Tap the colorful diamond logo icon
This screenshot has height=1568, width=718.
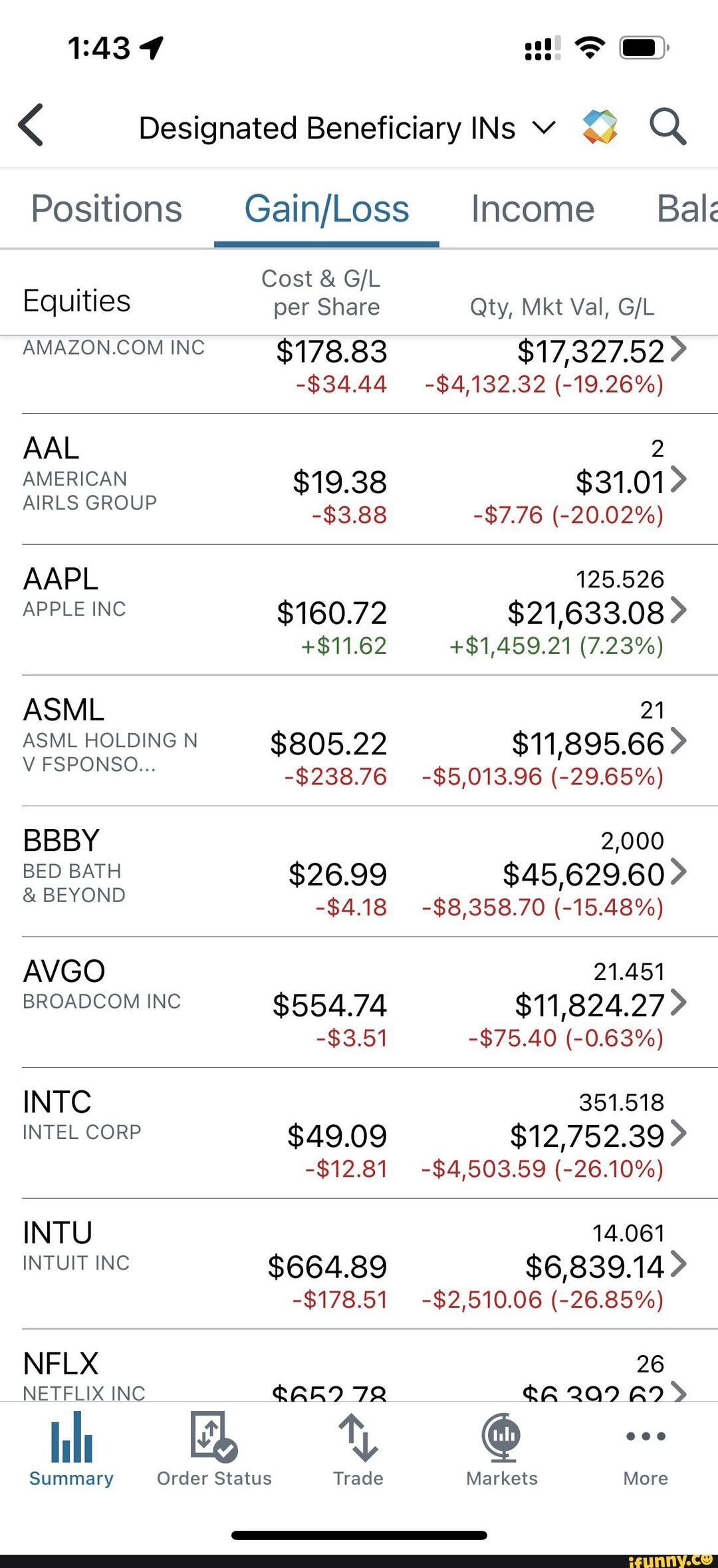pos(600,126)
